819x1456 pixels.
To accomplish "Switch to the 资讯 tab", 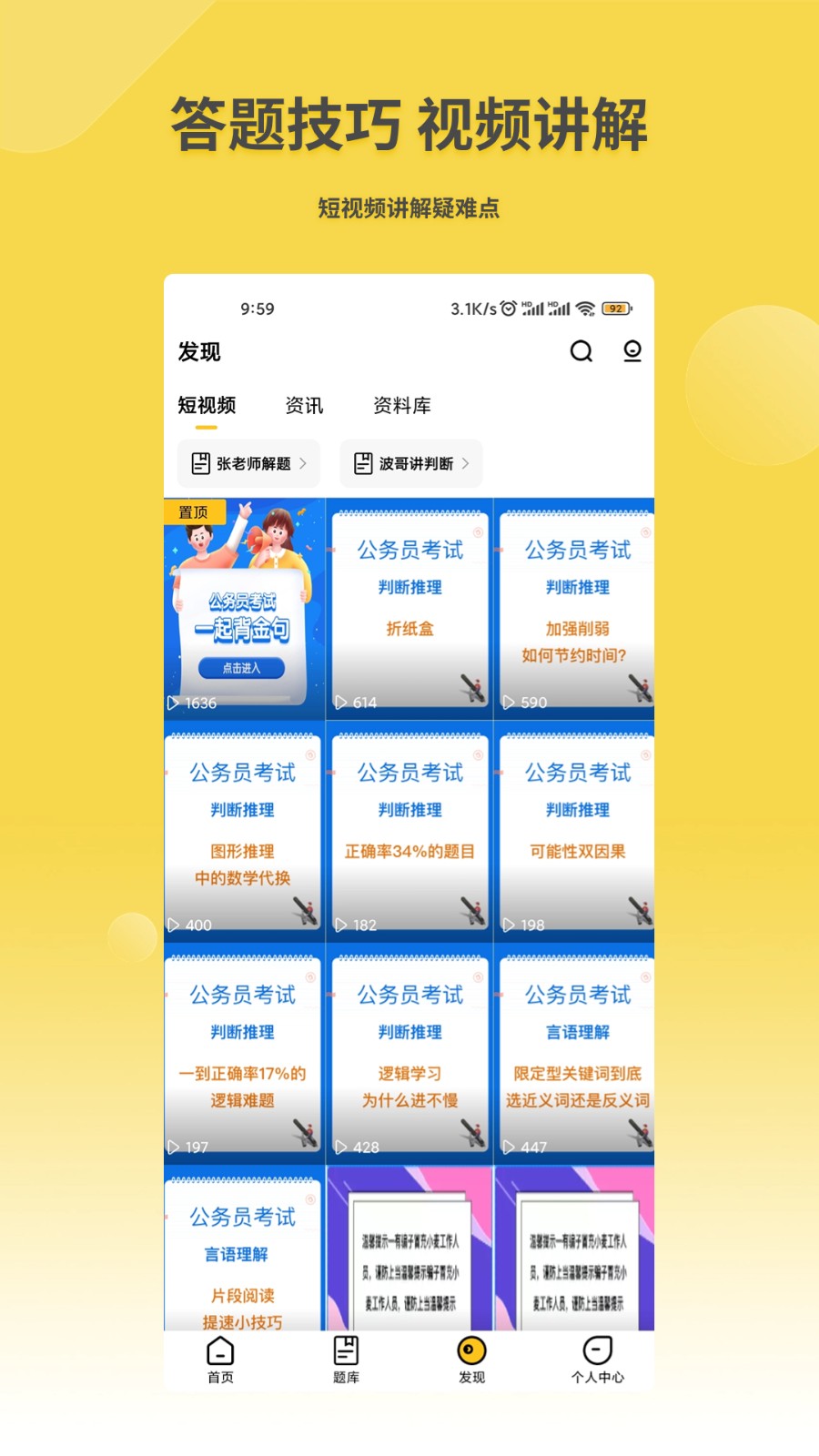I will (x=306, y=405).
